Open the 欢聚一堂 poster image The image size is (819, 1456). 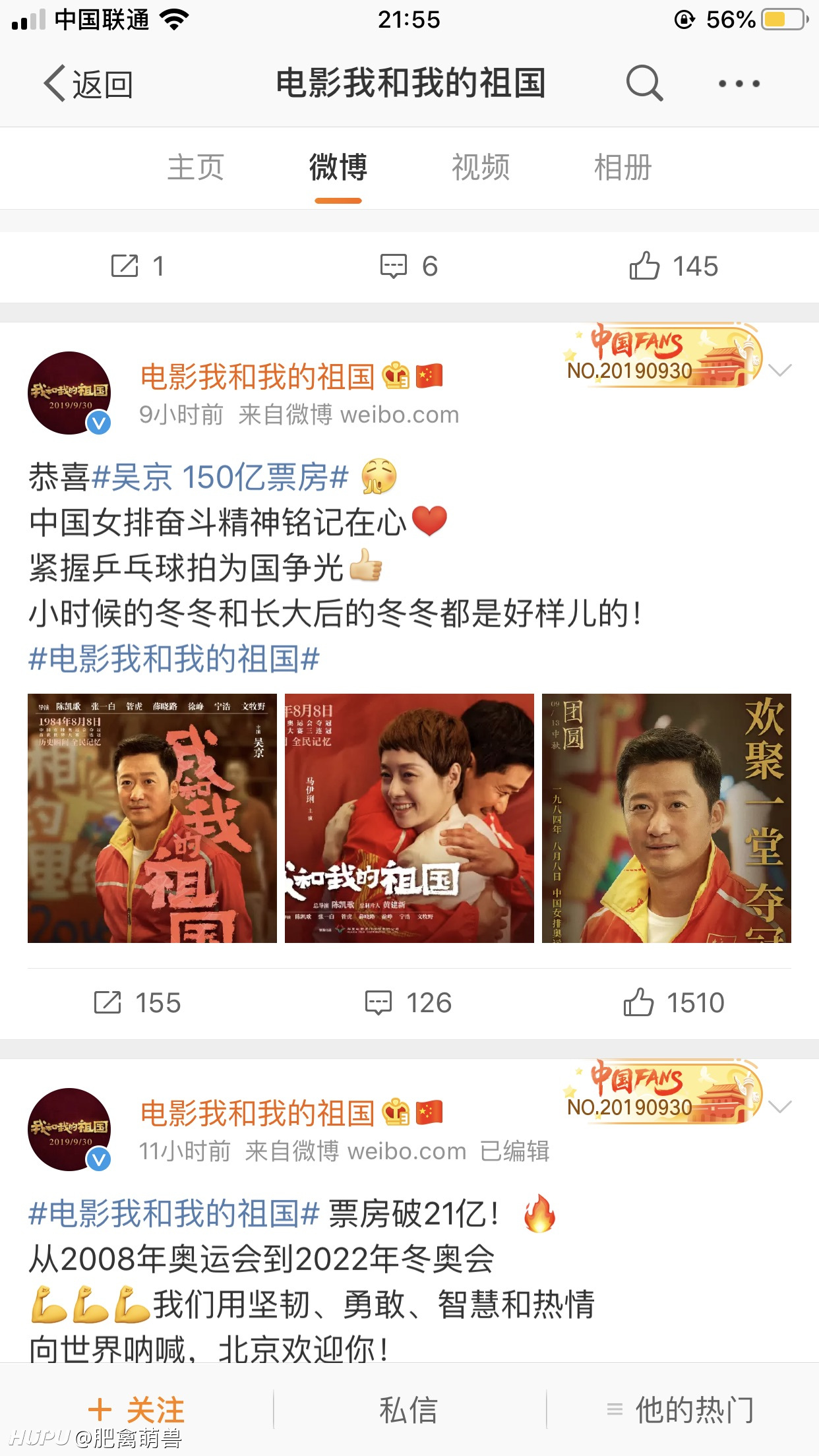pos(667,818)
